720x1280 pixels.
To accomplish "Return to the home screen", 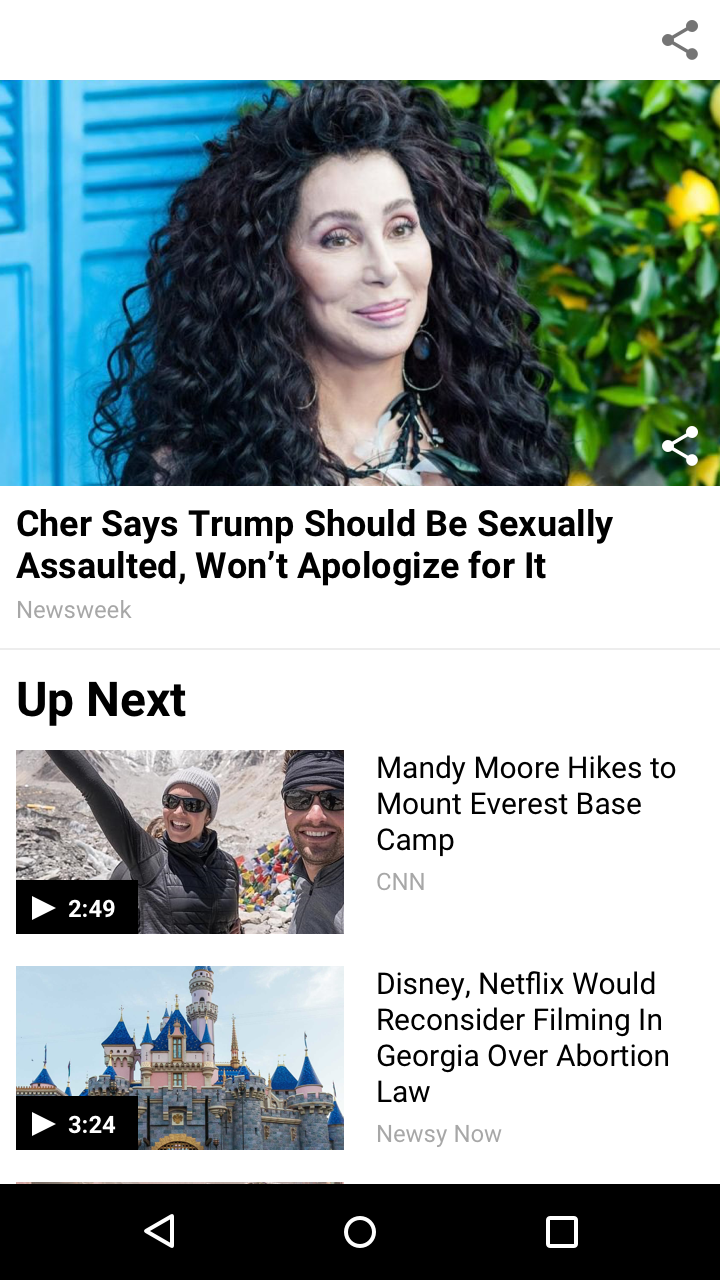I will point(360,1231).
